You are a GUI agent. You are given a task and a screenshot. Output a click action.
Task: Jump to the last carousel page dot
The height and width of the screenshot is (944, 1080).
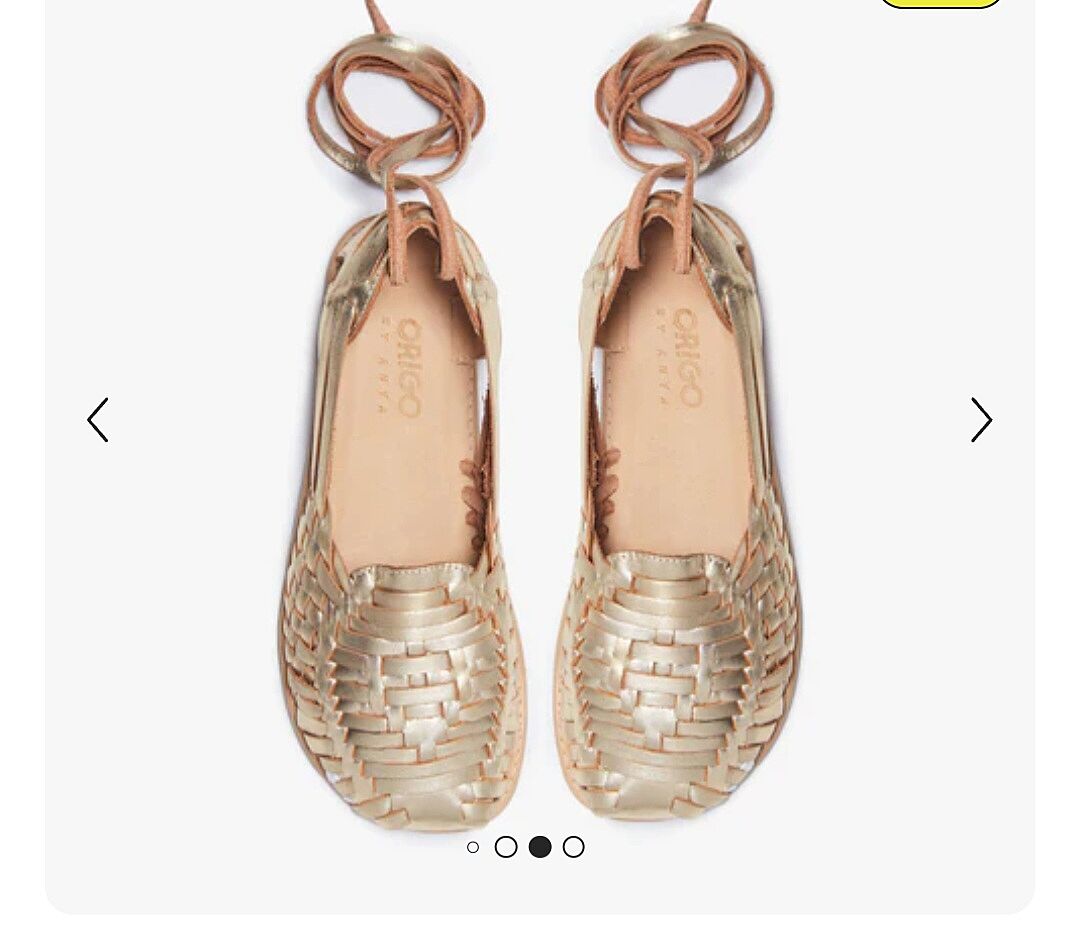573,847
